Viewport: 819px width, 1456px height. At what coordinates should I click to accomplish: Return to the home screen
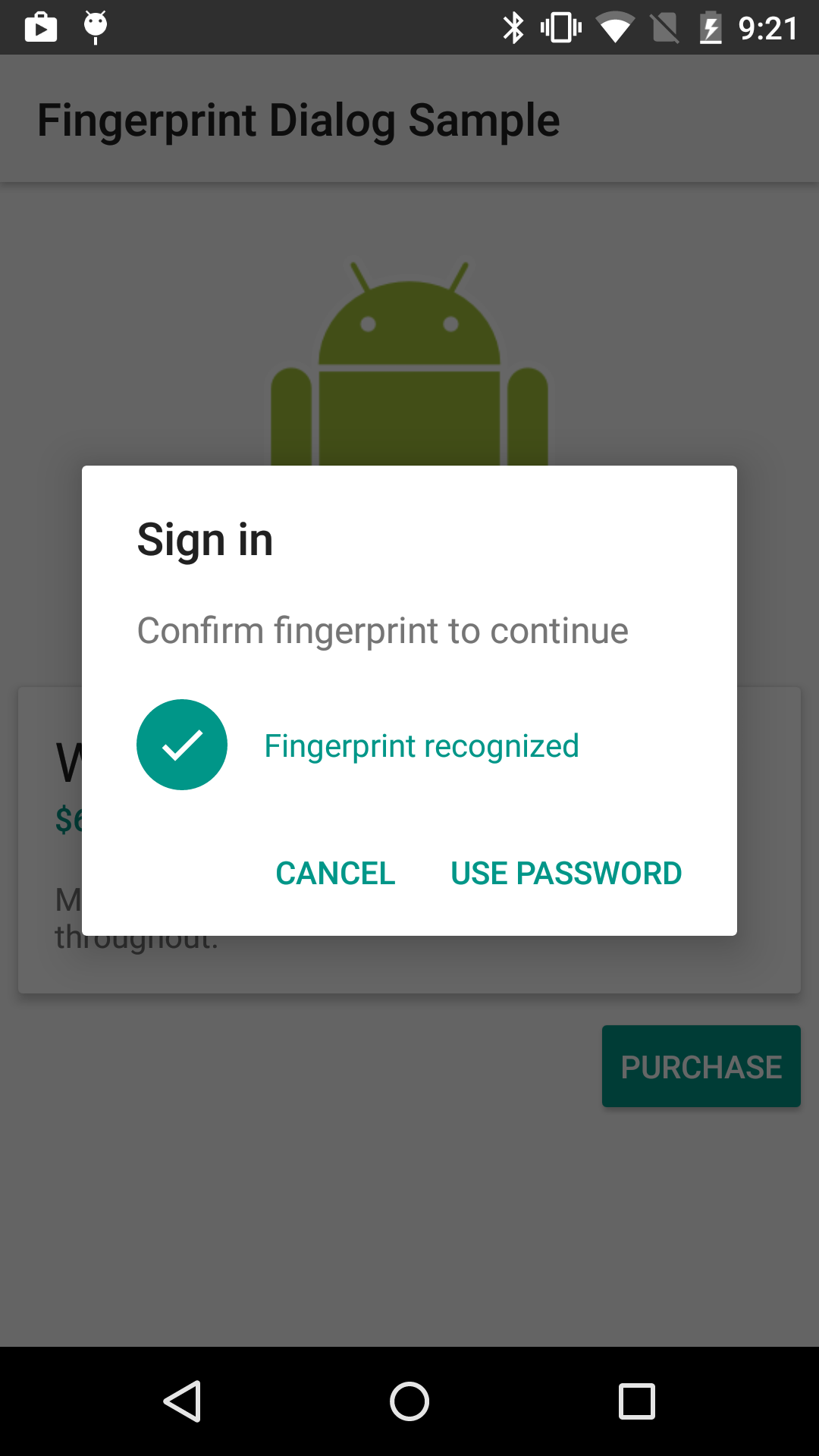point(409,1401)
